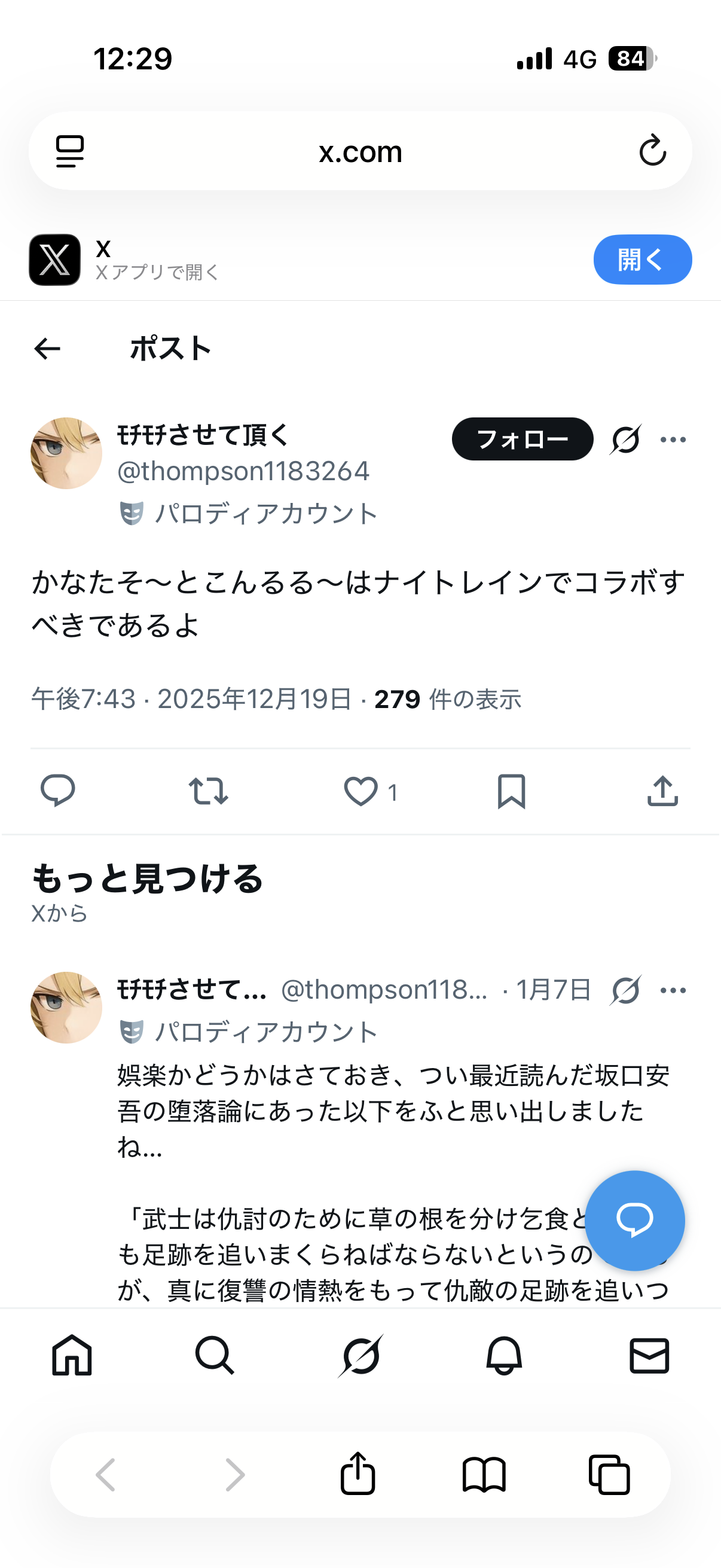Switch to the Home tab
The image size is (721, 1568).
pyautogui.click(x=72, y=1356)
